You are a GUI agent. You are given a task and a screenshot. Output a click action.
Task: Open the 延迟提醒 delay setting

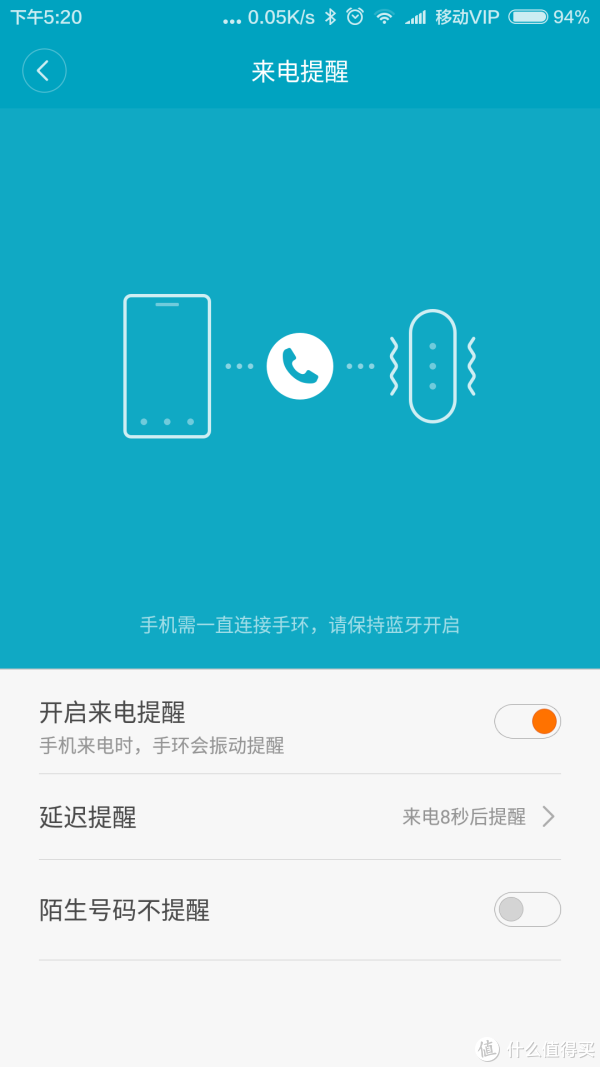300,817
